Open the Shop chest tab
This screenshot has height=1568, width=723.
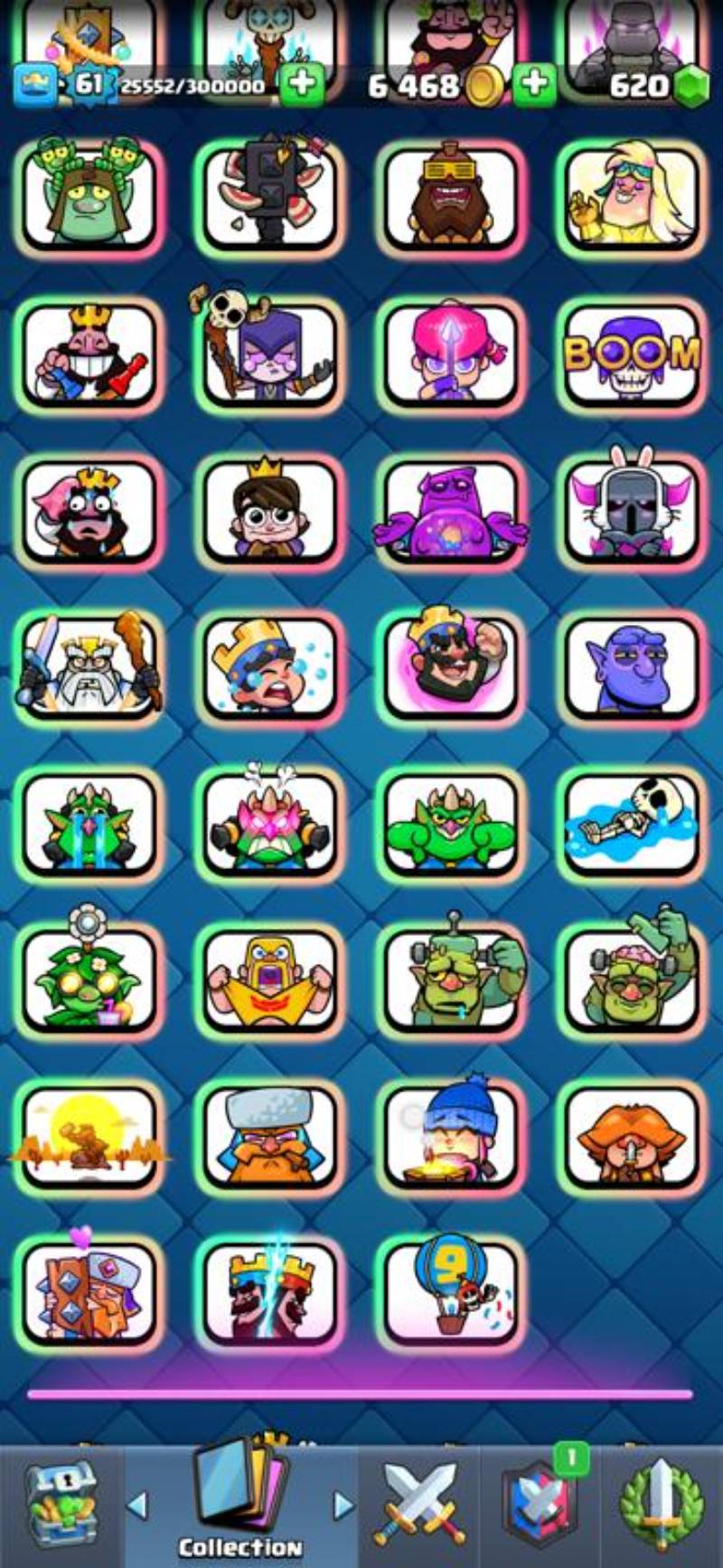[x=61, y=1507]
